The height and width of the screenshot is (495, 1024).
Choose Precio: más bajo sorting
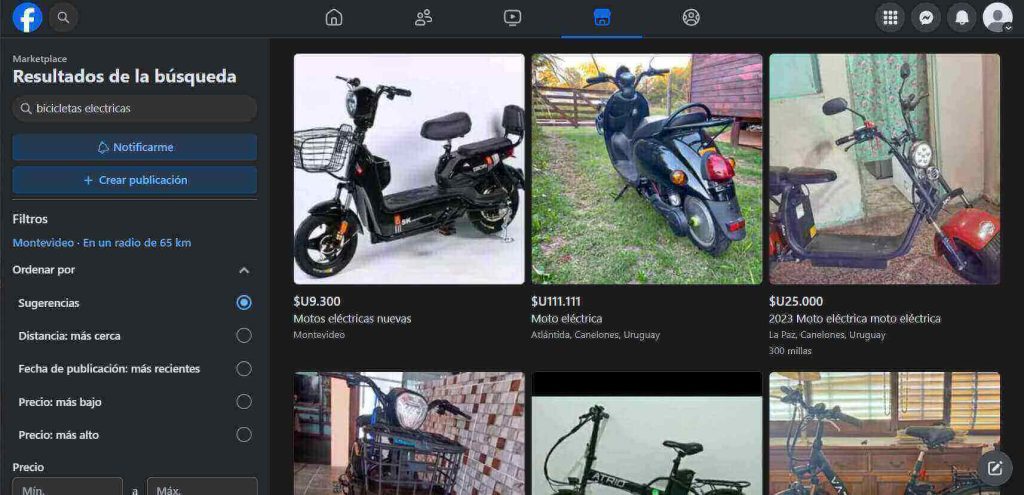tap(243, 402)
